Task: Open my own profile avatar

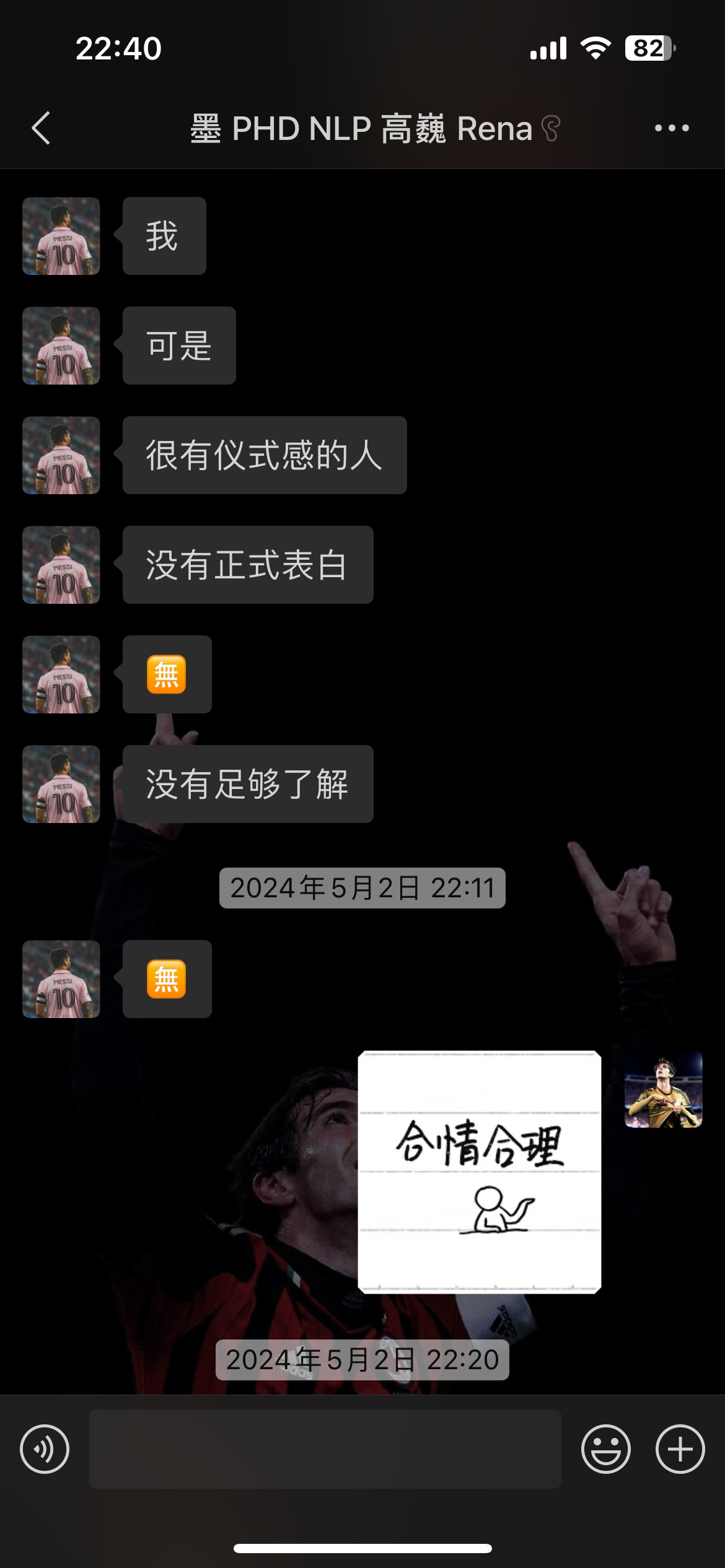Action: point(663,1089)
